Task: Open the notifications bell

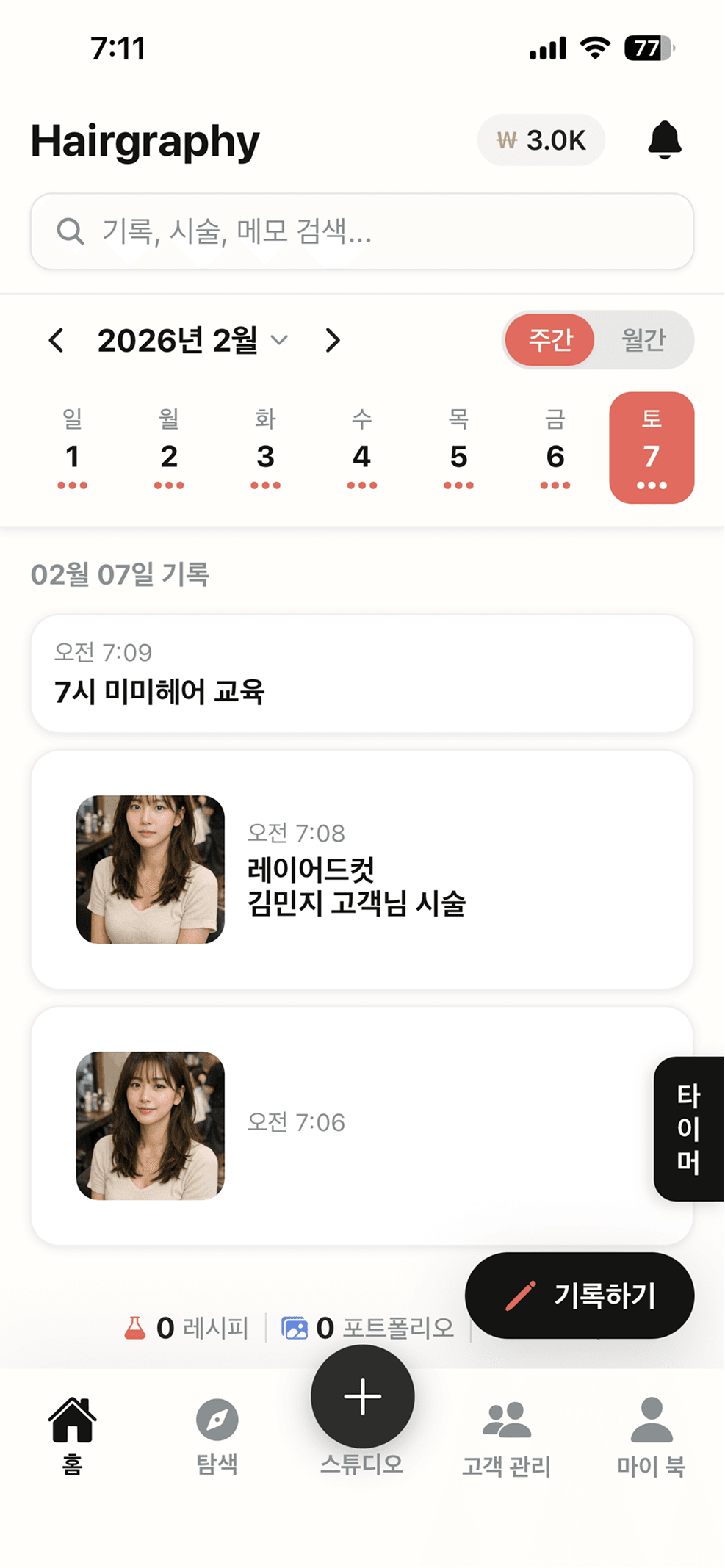Action: [x=665, y=140]
